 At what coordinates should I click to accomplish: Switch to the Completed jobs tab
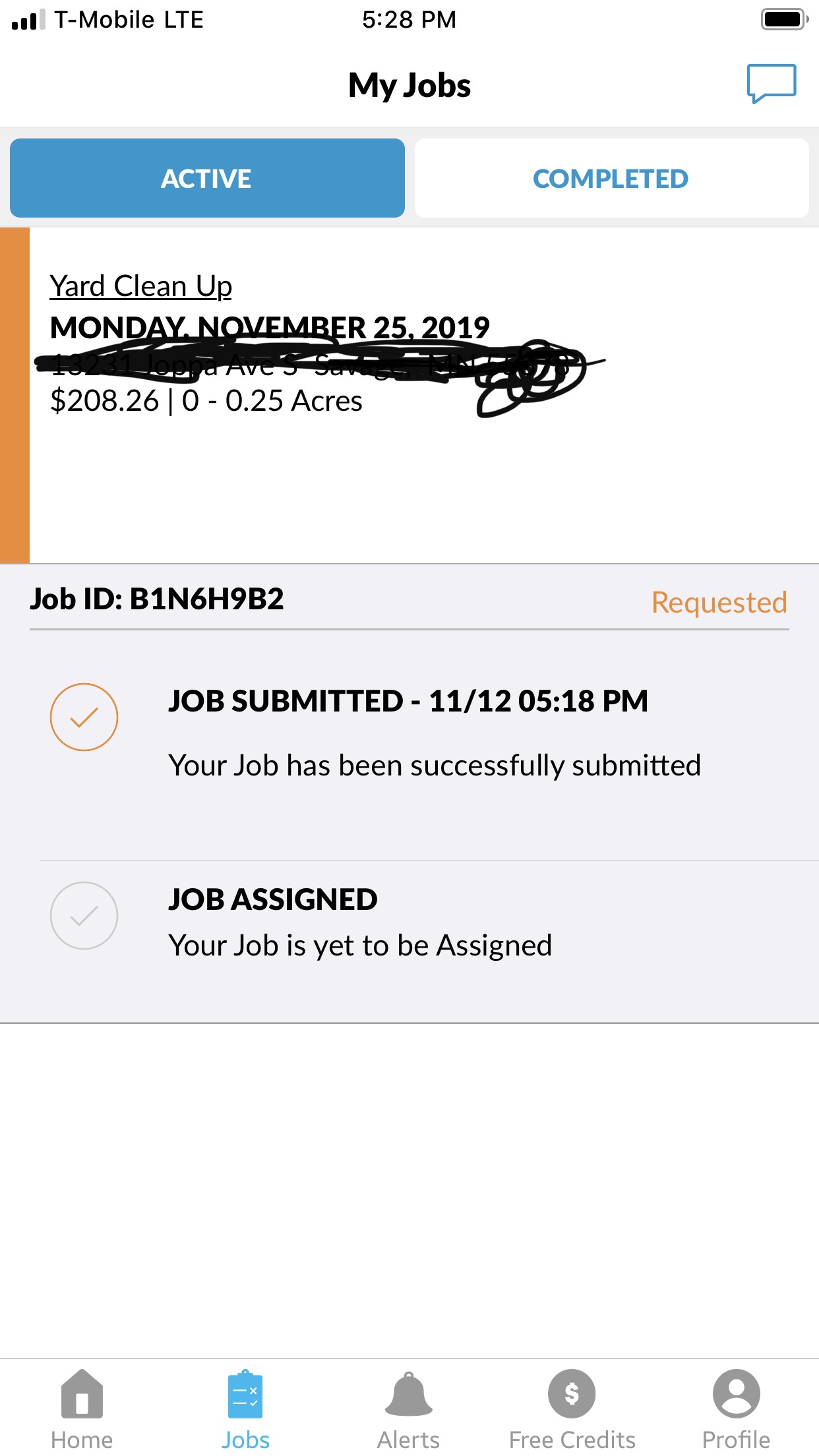pyautogui.click(x=611, y=178)
